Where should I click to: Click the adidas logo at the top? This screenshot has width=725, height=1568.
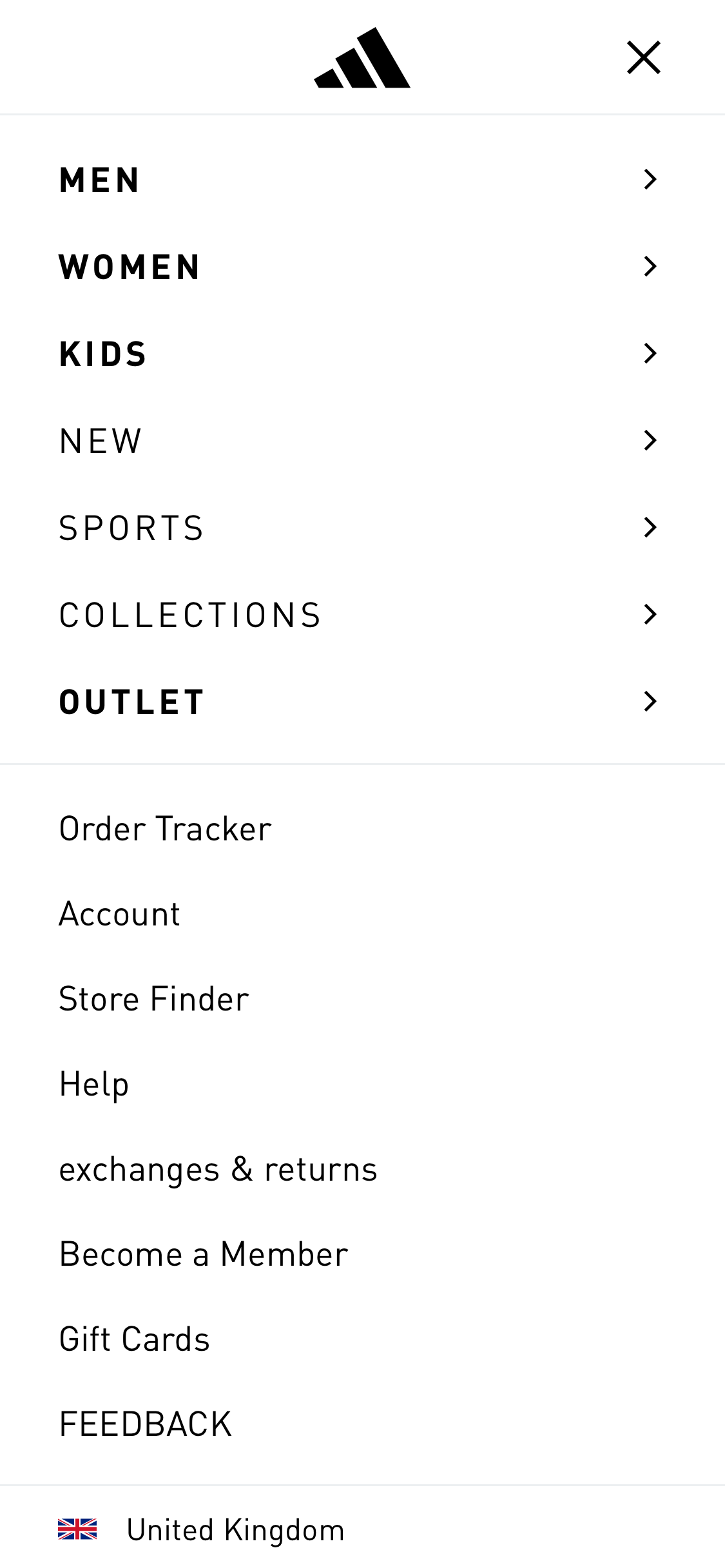pyautogui.click(x=362, y=58)
